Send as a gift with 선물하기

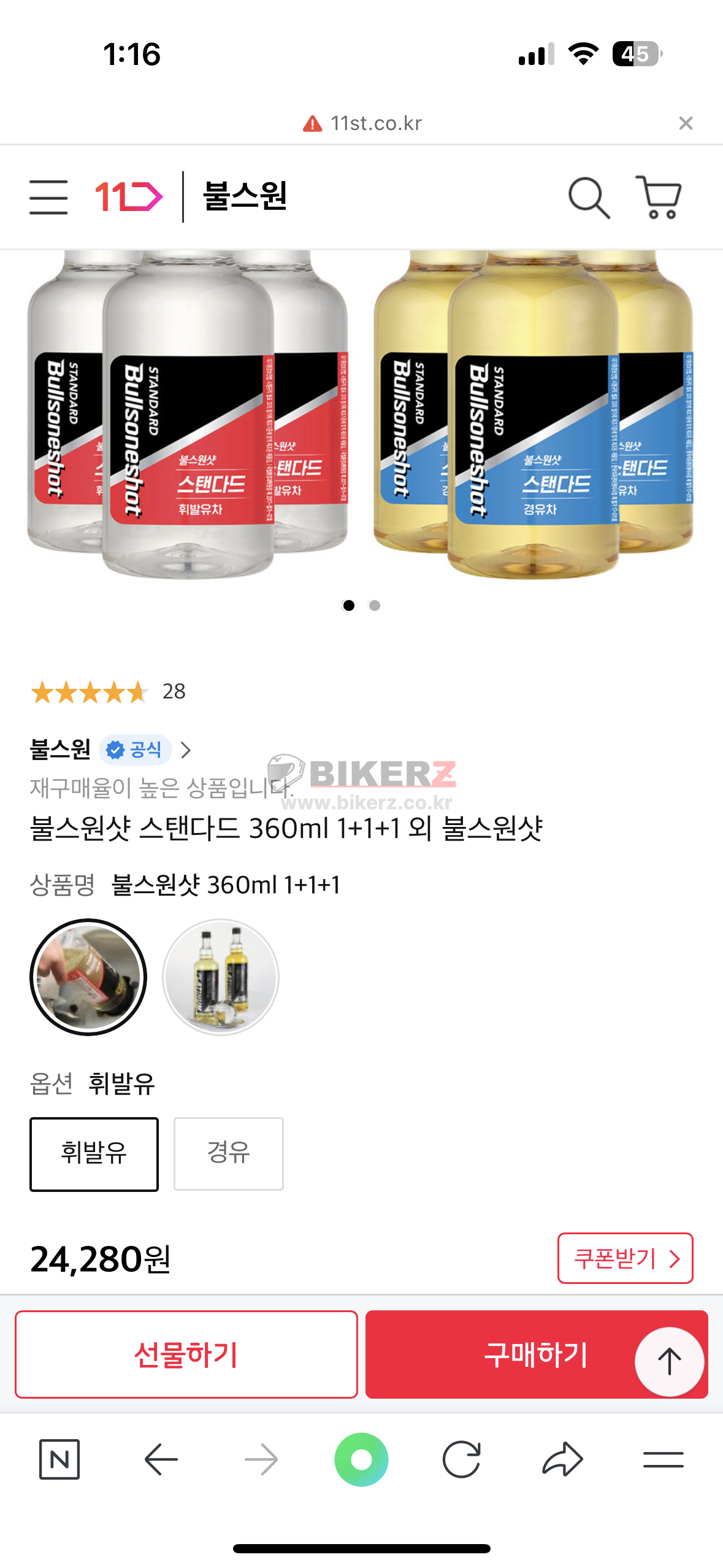186,1355
